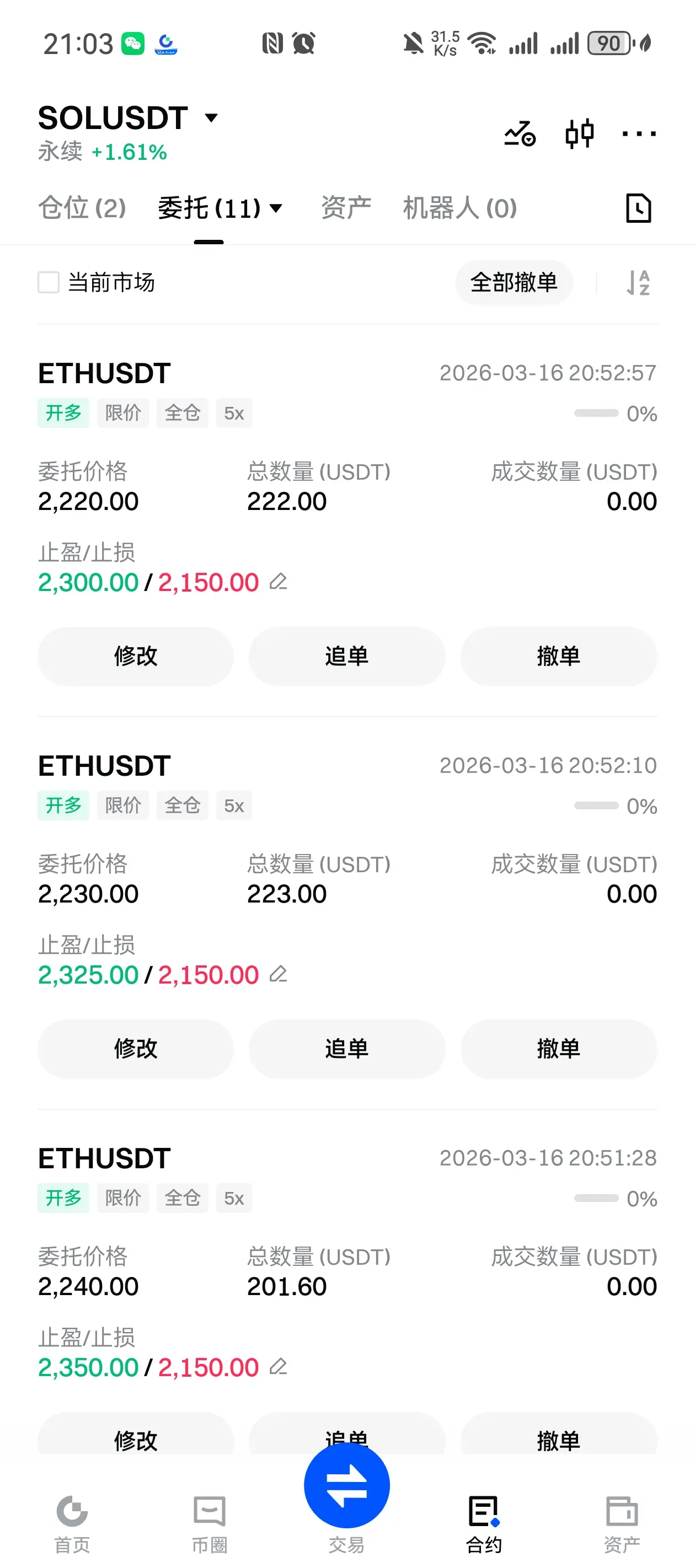Open the price alert chart icon
This screenshot has width=695, height=1568.
(520, 133)
